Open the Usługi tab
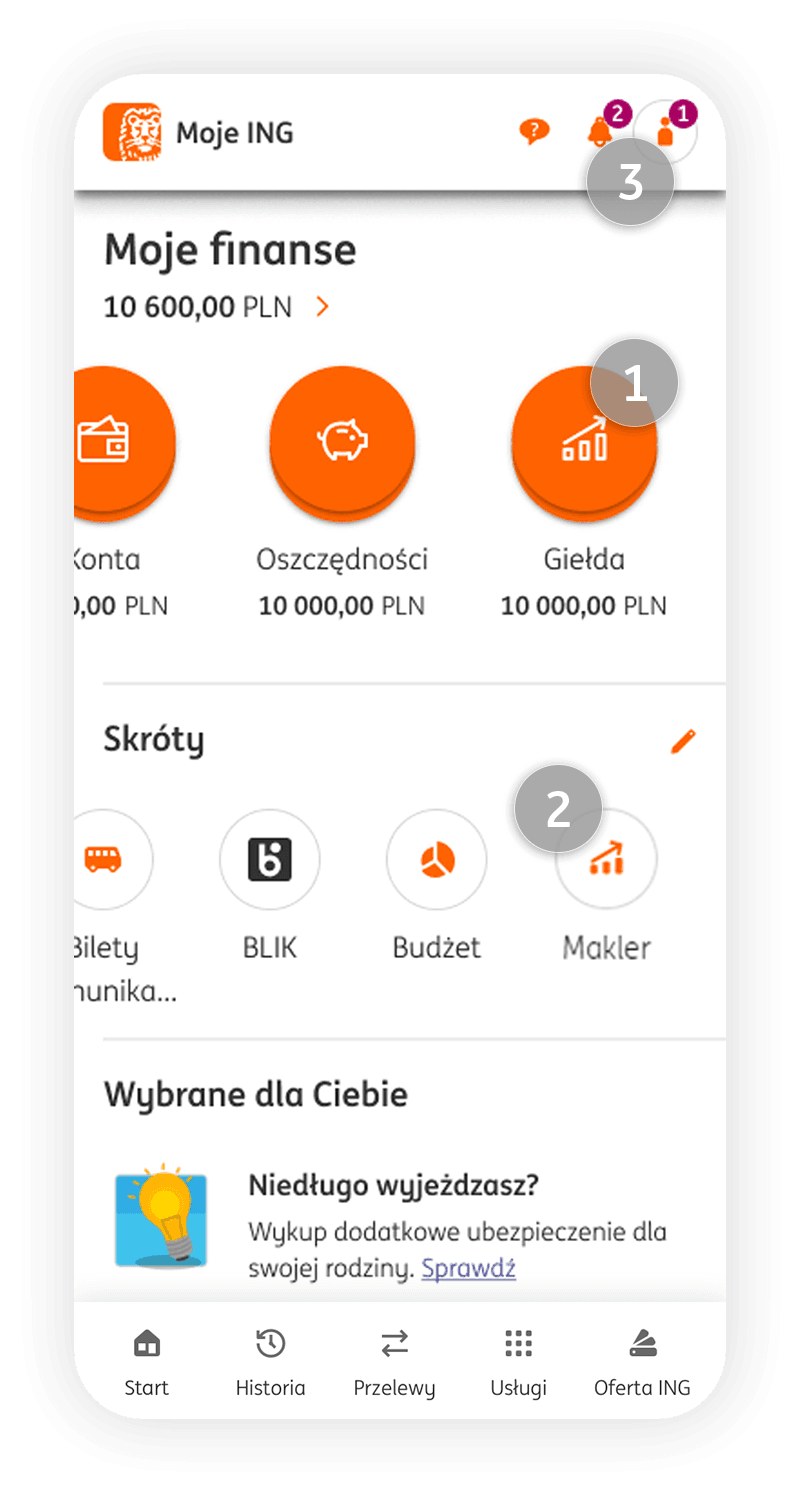800x1493 pixels. 518,1362
